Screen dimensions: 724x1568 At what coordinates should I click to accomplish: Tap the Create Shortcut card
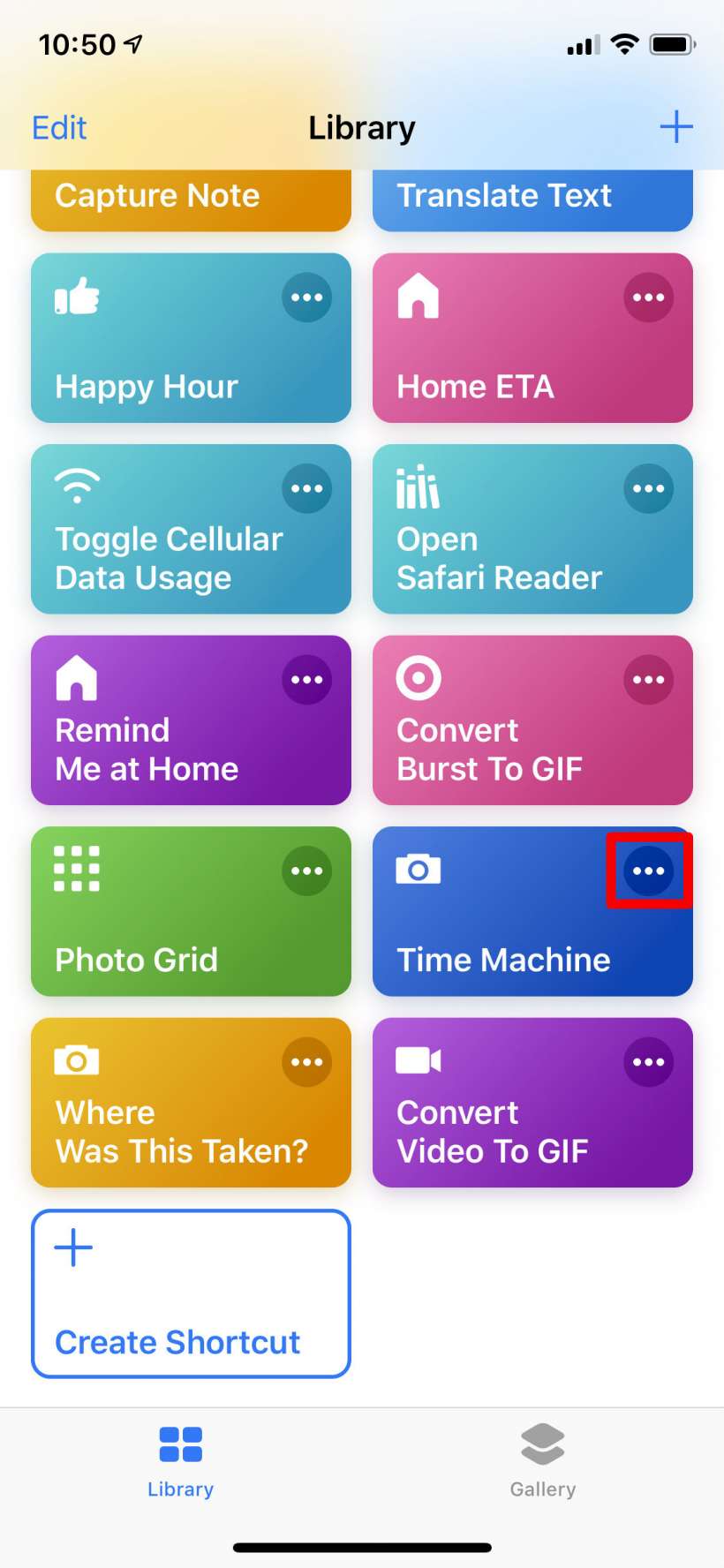191,1293
